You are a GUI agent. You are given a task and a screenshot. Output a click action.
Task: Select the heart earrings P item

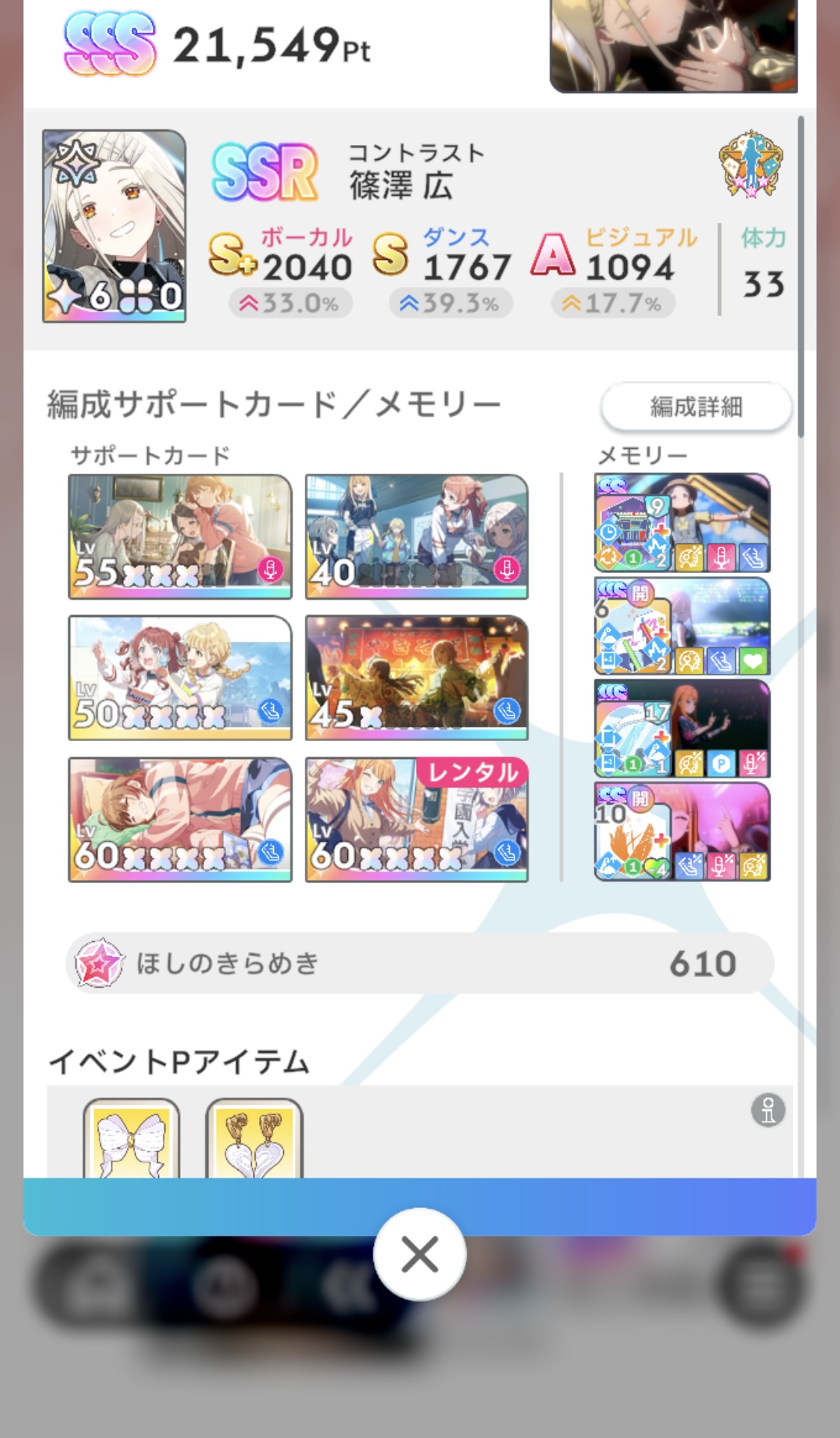coord(254,1138)
